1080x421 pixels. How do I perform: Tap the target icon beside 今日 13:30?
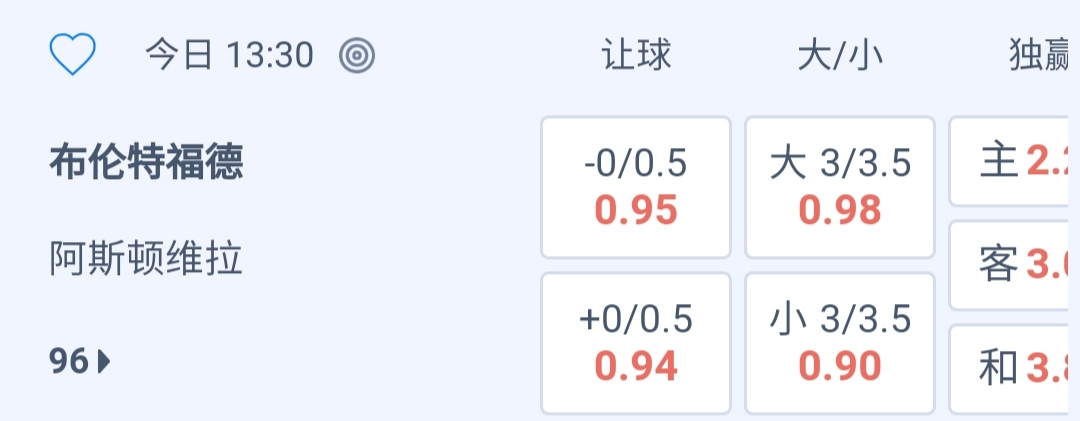357,56
